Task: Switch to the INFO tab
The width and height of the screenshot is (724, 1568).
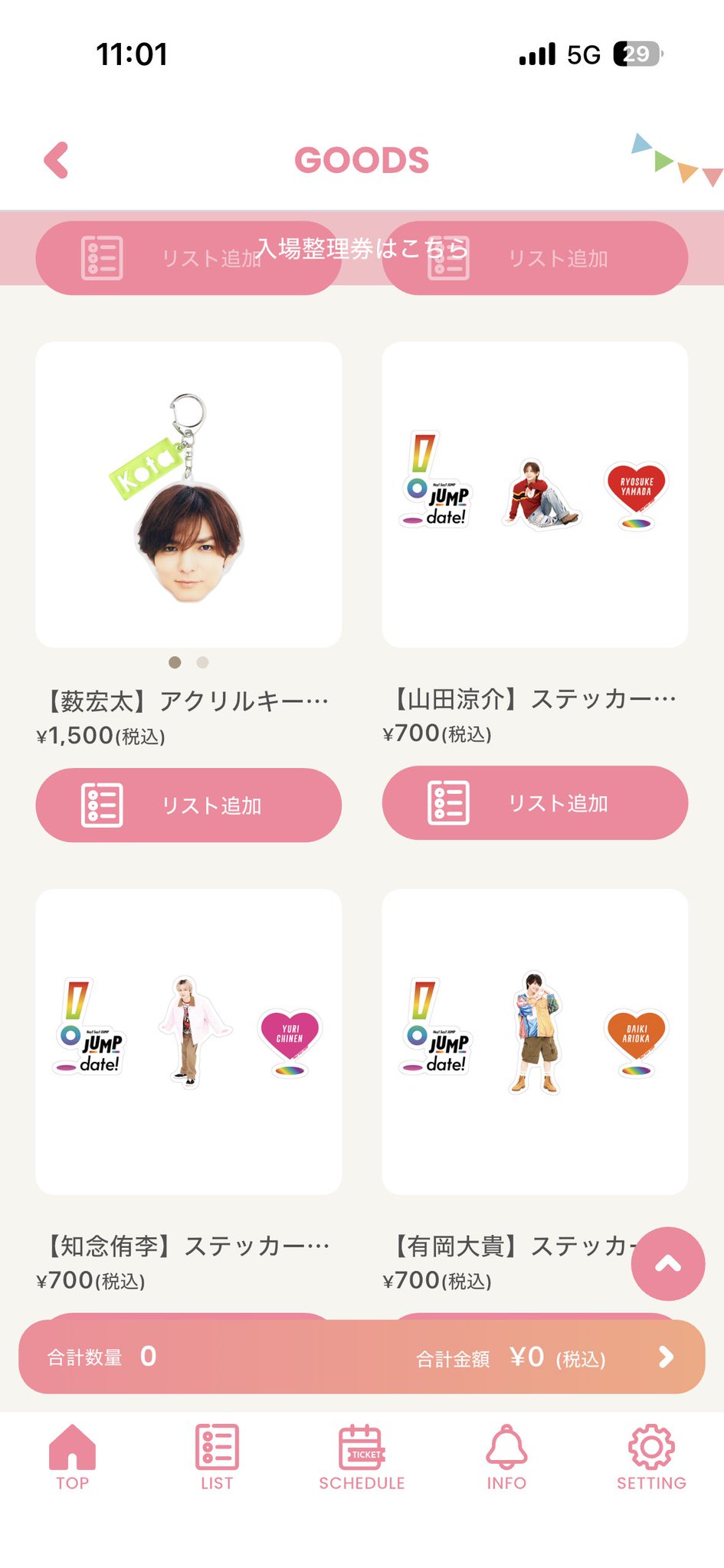Action: (506, 1457)
